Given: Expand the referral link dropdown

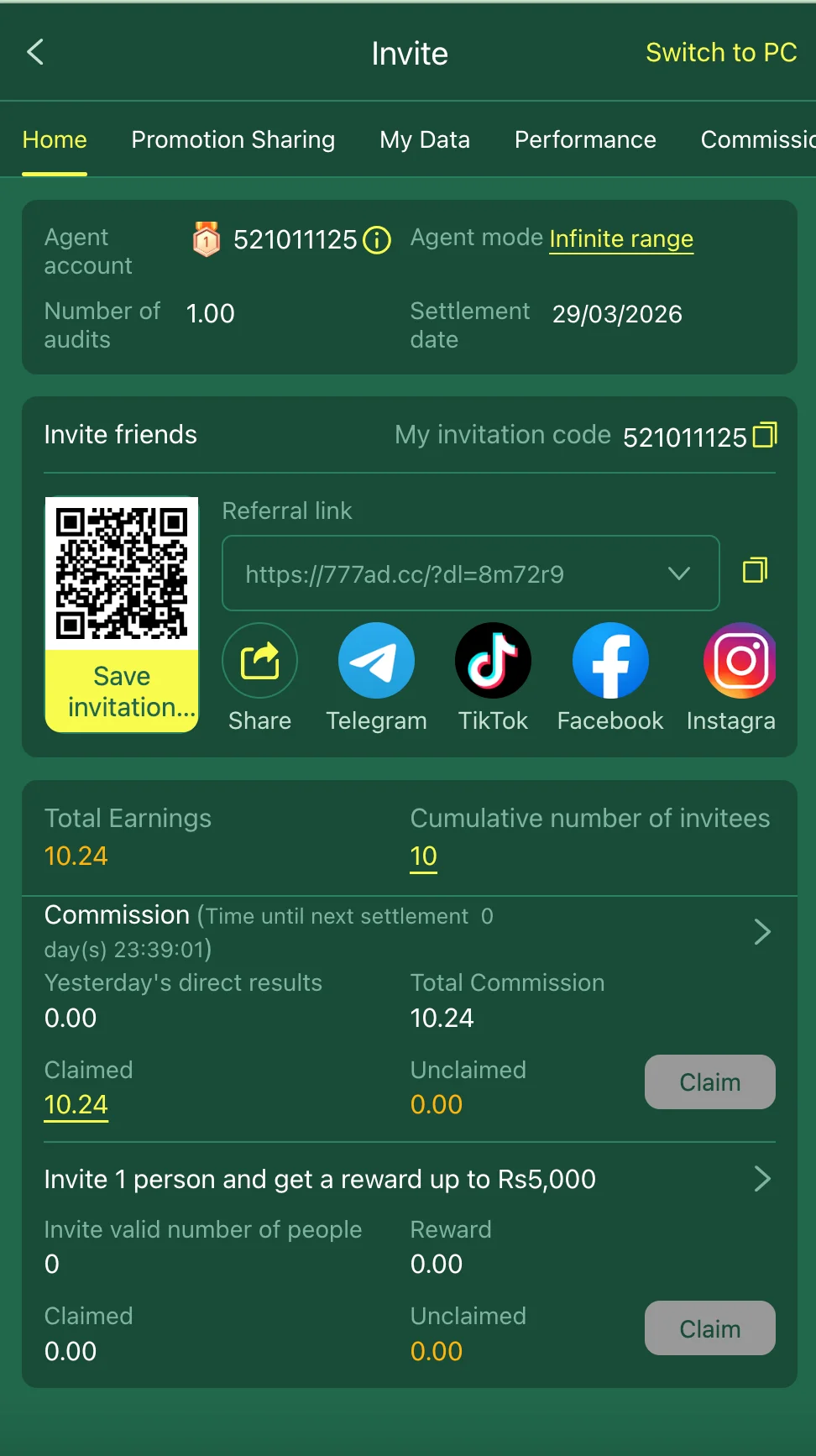Looking at the screenshot, I should [678, 573].
